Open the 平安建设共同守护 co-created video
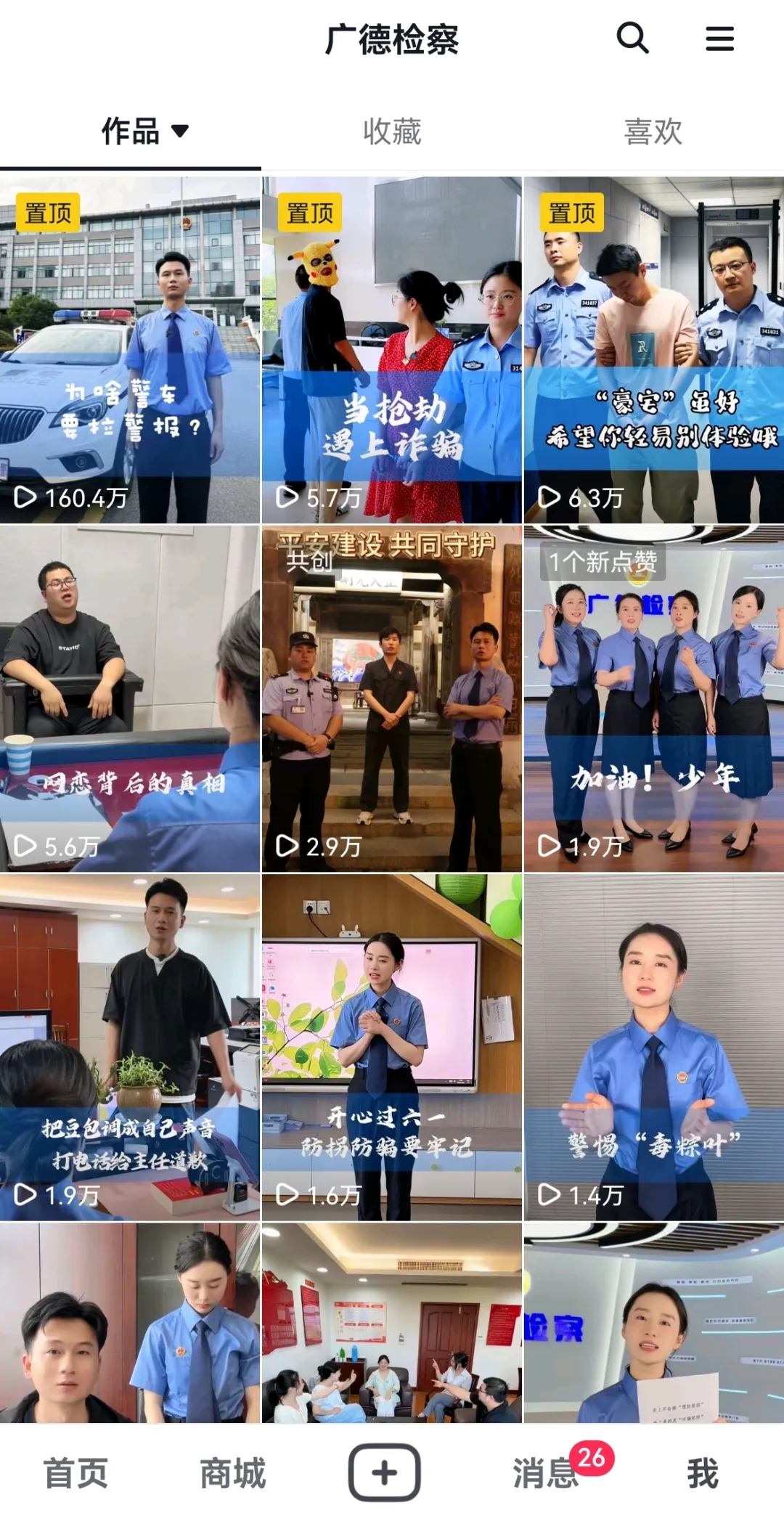Viewport: 784px width, 1521px height. (392, 698)
